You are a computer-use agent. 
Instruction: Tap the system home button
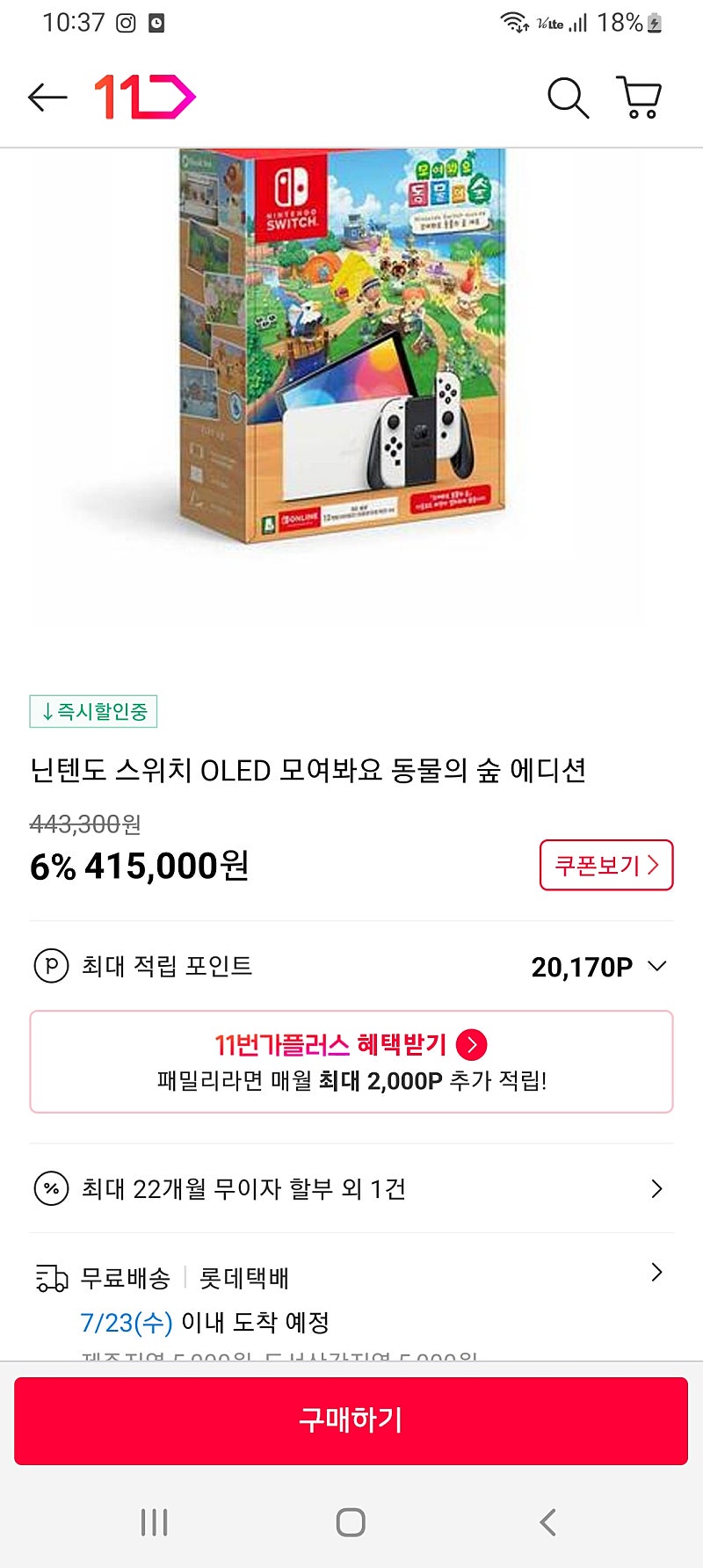(x=351, y=1522)
